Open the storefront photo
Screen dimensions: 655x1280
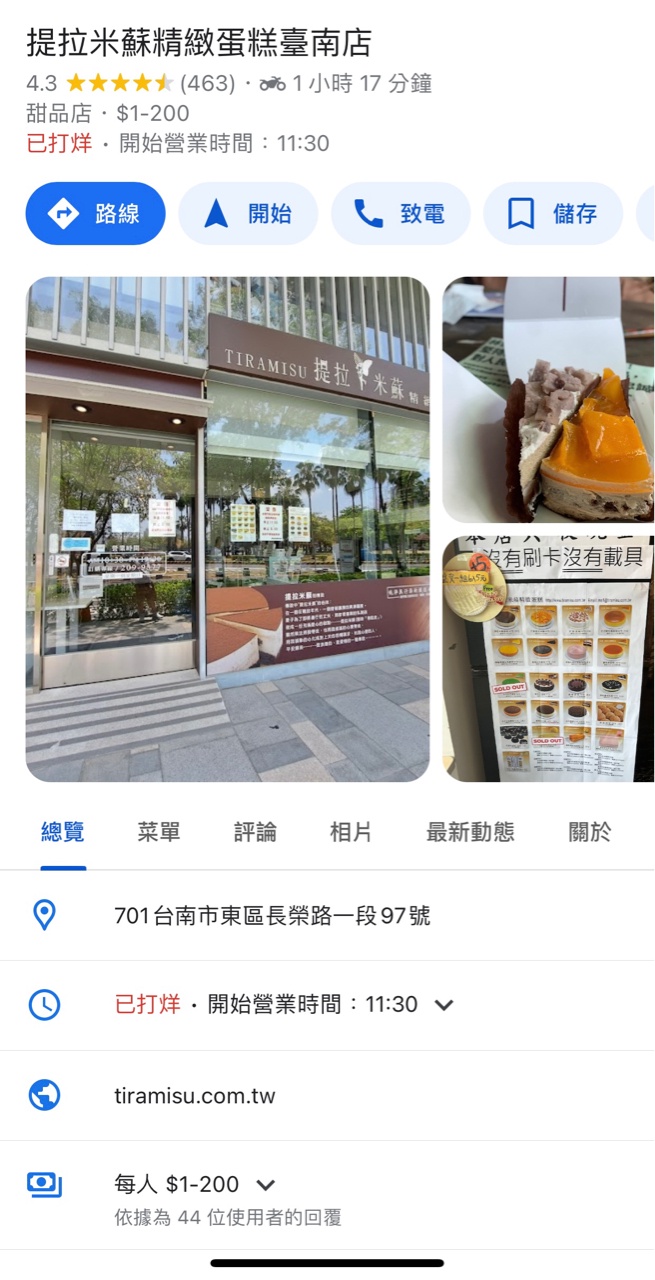pyautogui.click(x=227, y=529)
